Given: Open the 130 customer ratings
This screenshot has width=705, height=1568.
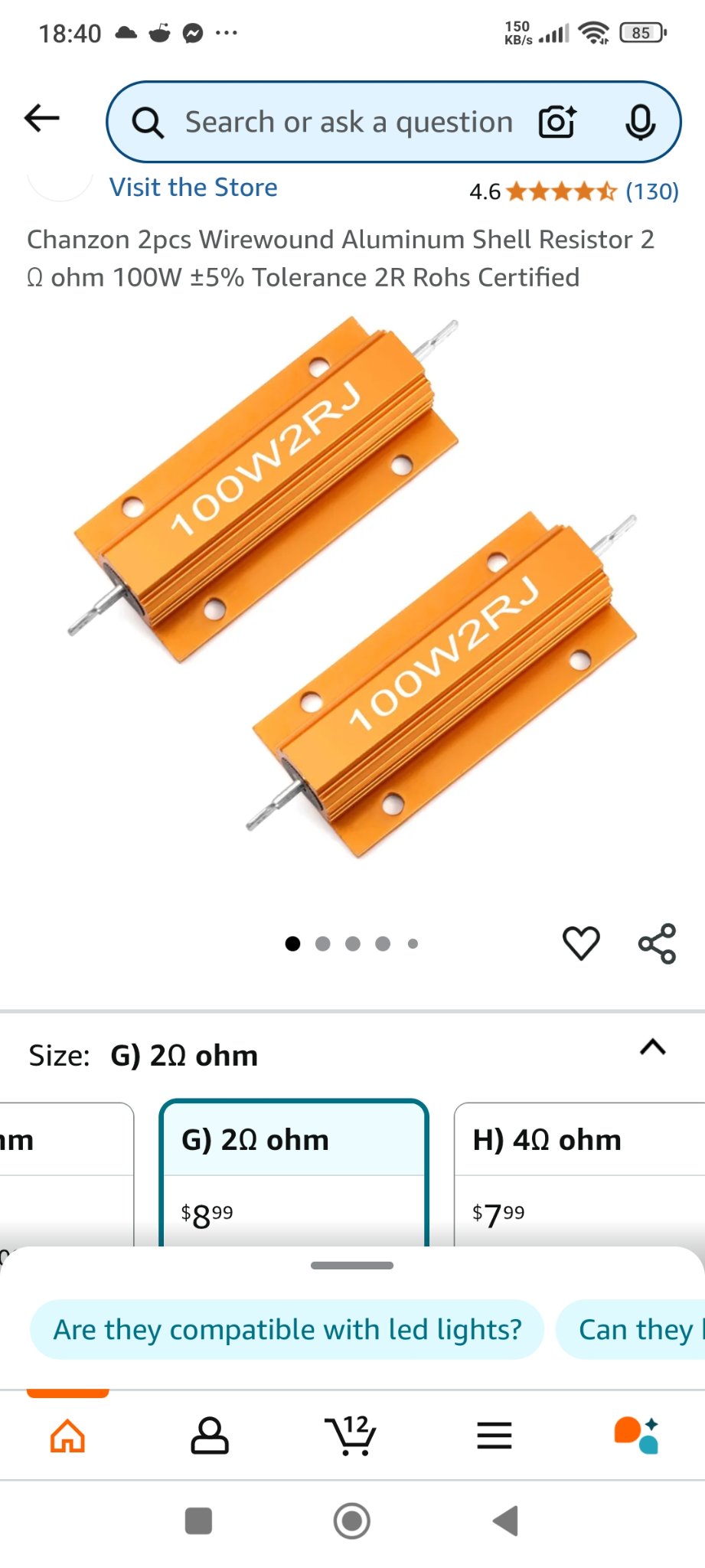Looking at the screenshot, I should 651,191.
